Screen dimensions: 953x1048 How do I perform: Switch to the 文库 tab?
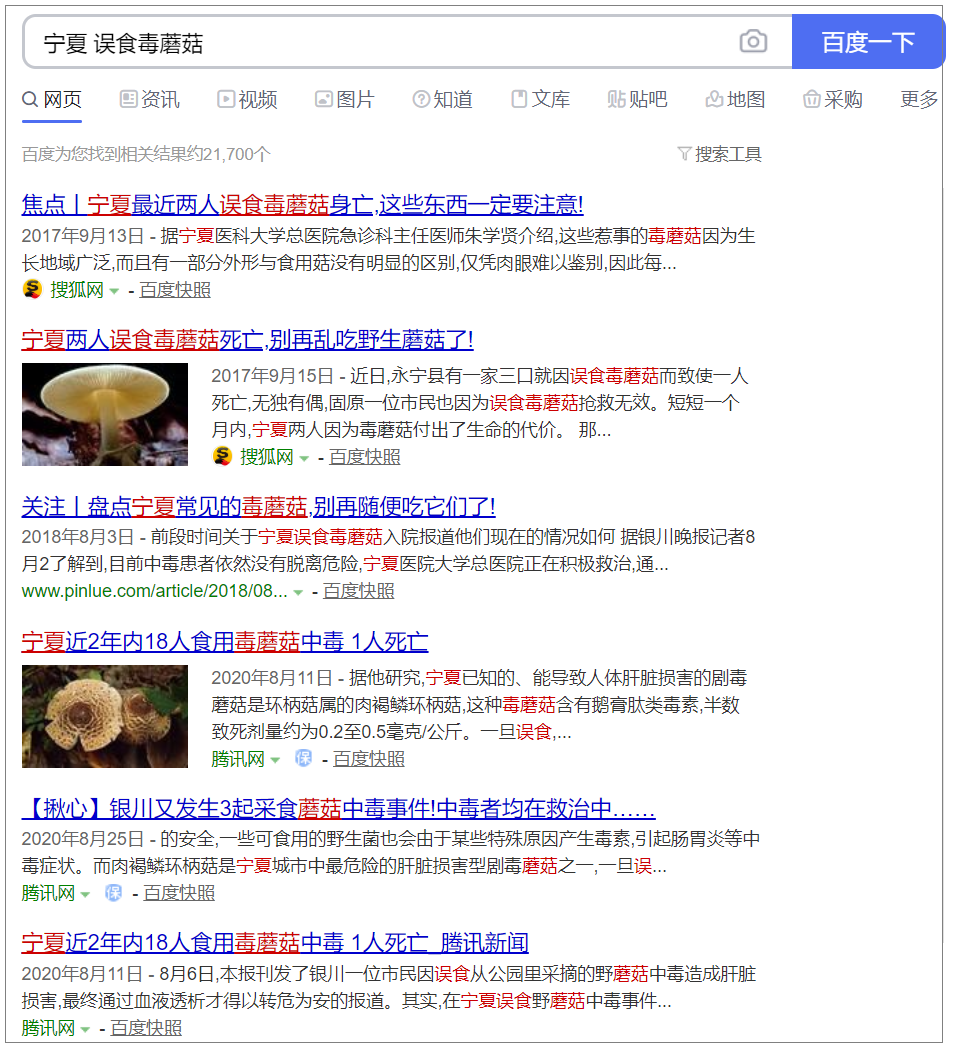540,99
